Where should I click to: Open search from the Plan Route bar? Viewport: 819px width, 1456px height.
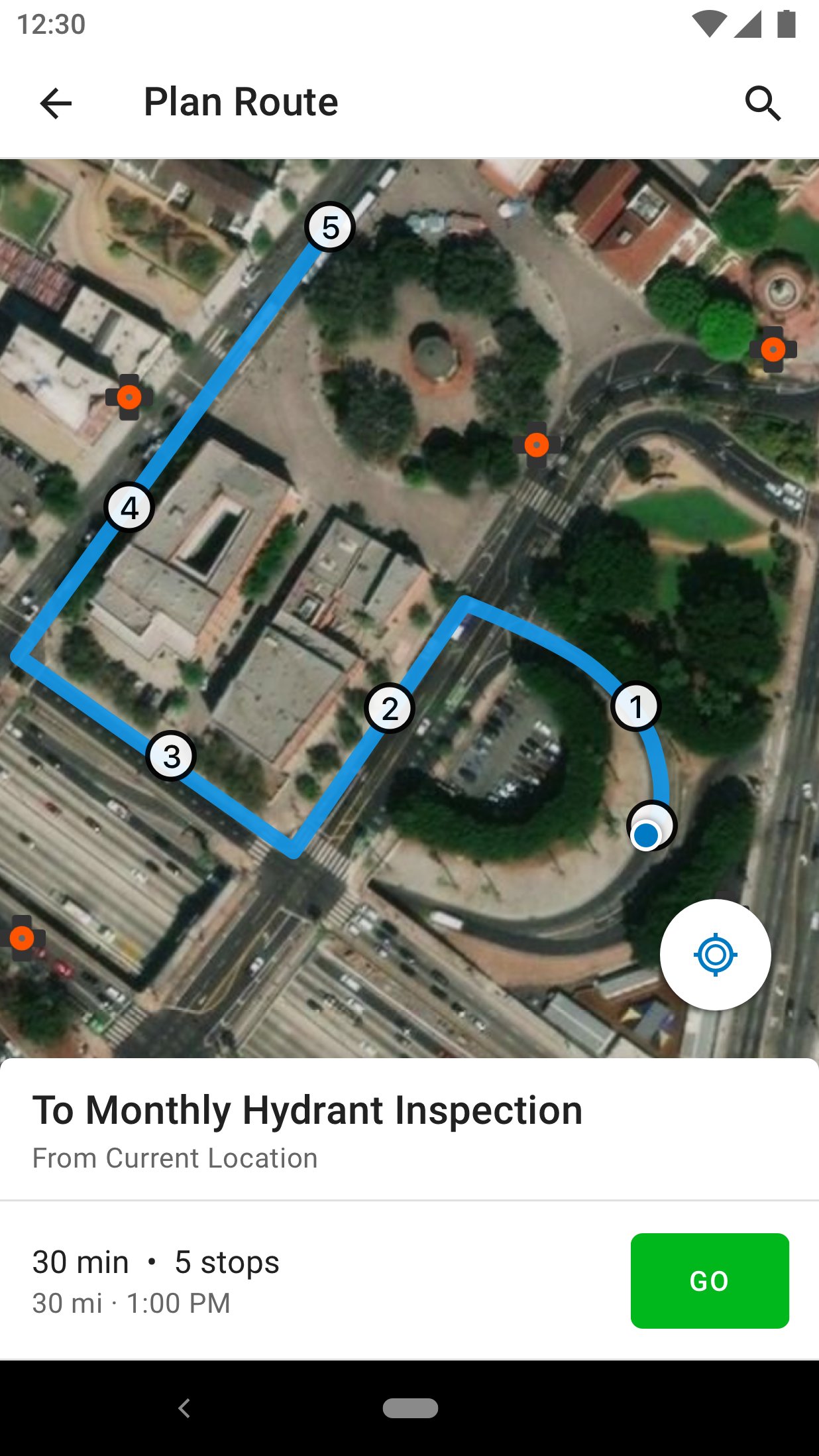coord(763,103)
